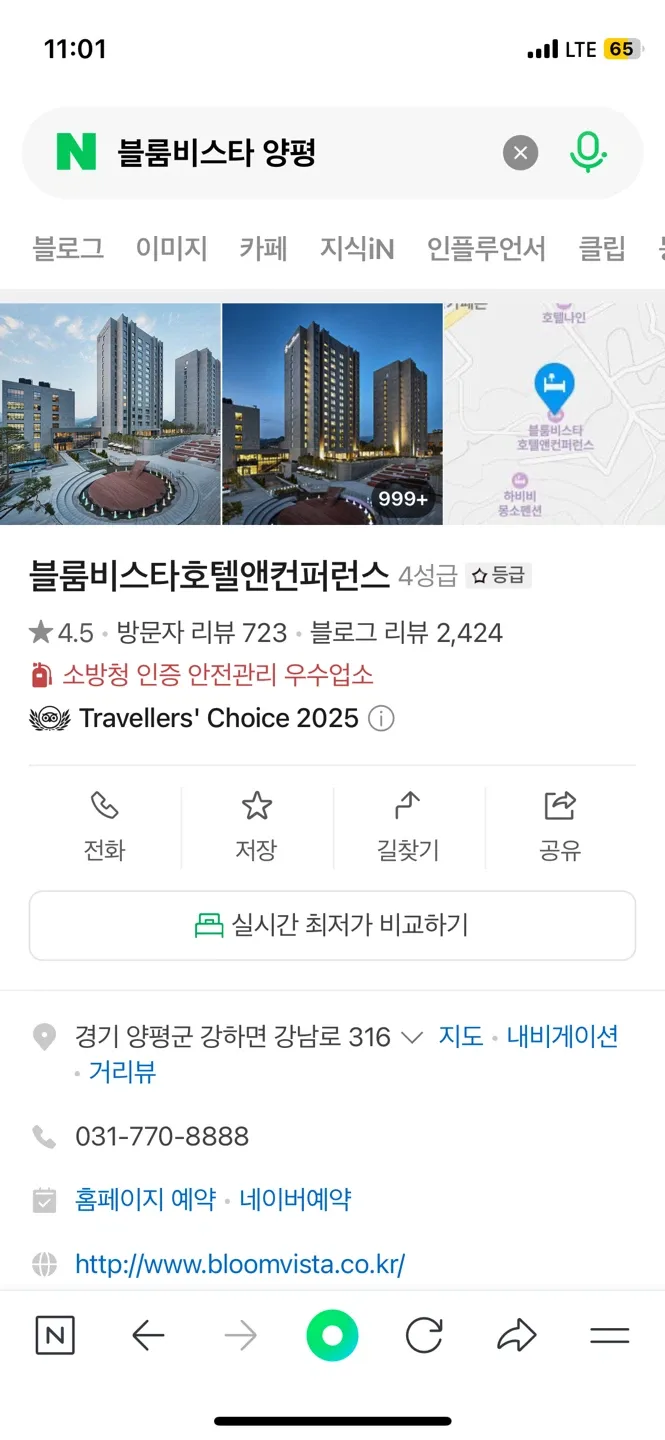Switch to the 블로그 tab
This screenshot has width=665, height=1440.
coord(68,248)
